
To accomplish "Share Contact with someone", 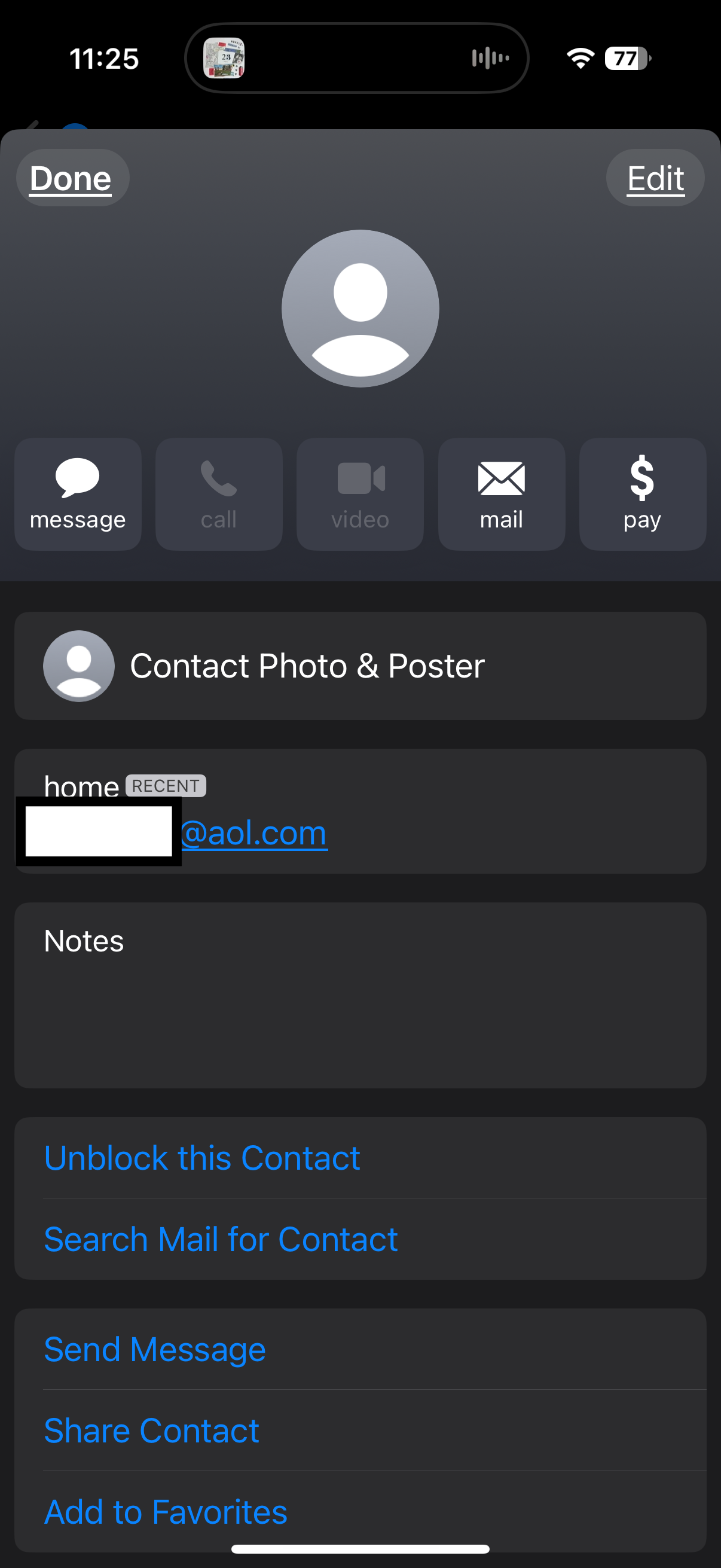I will [152, 1430].
